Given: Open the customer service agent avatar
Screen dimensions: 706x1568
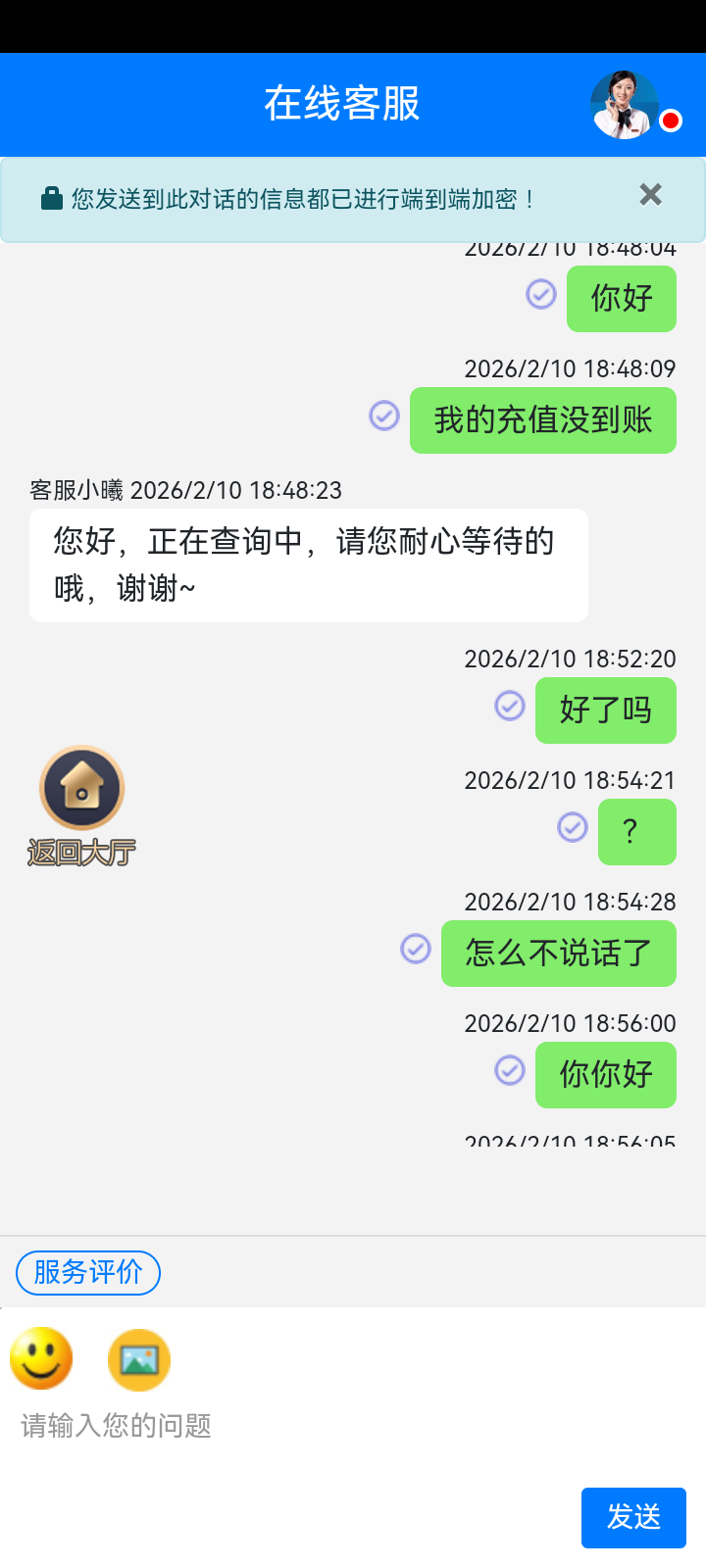Looking at the screenshot, I should coord(624,103).
